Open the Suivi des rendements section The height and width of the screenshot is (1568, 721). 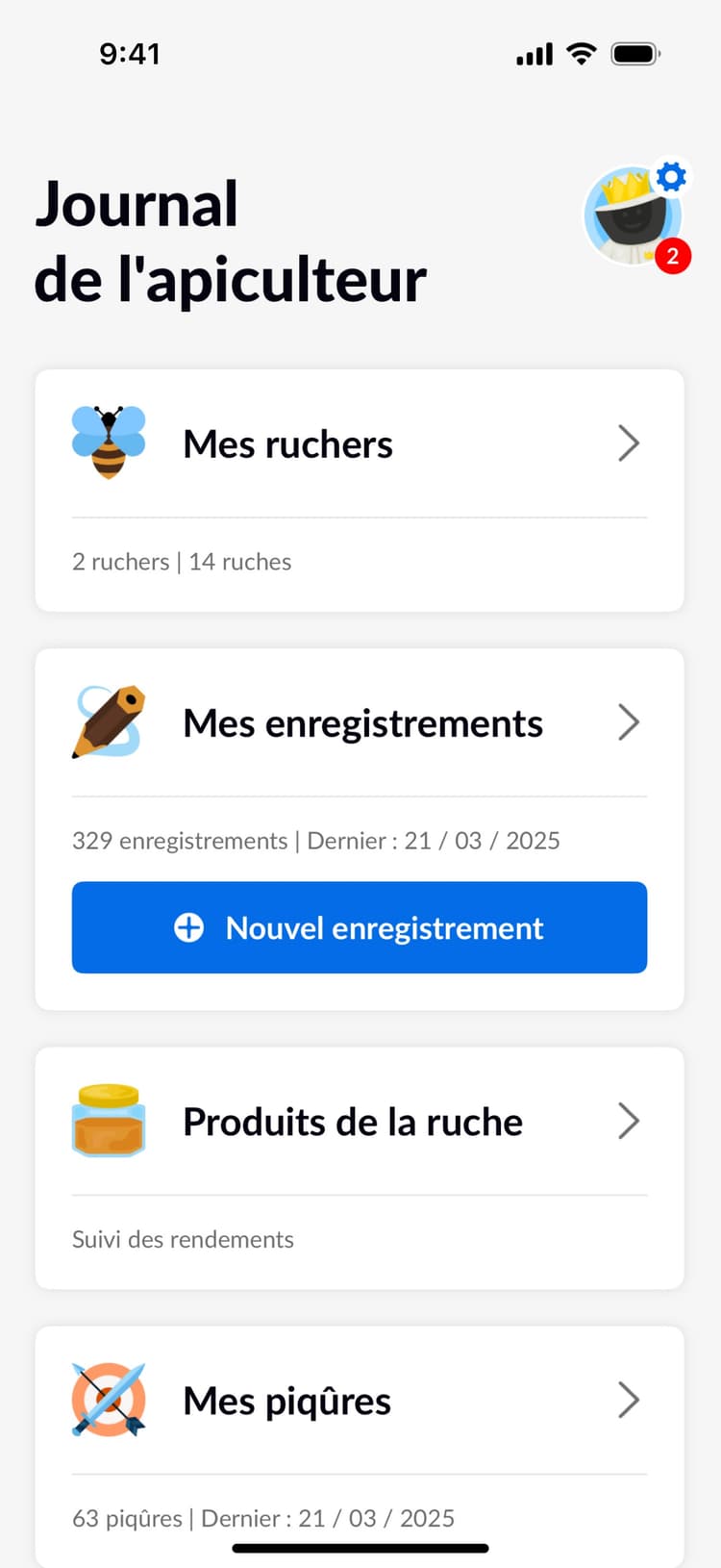tap(183, 1239)
